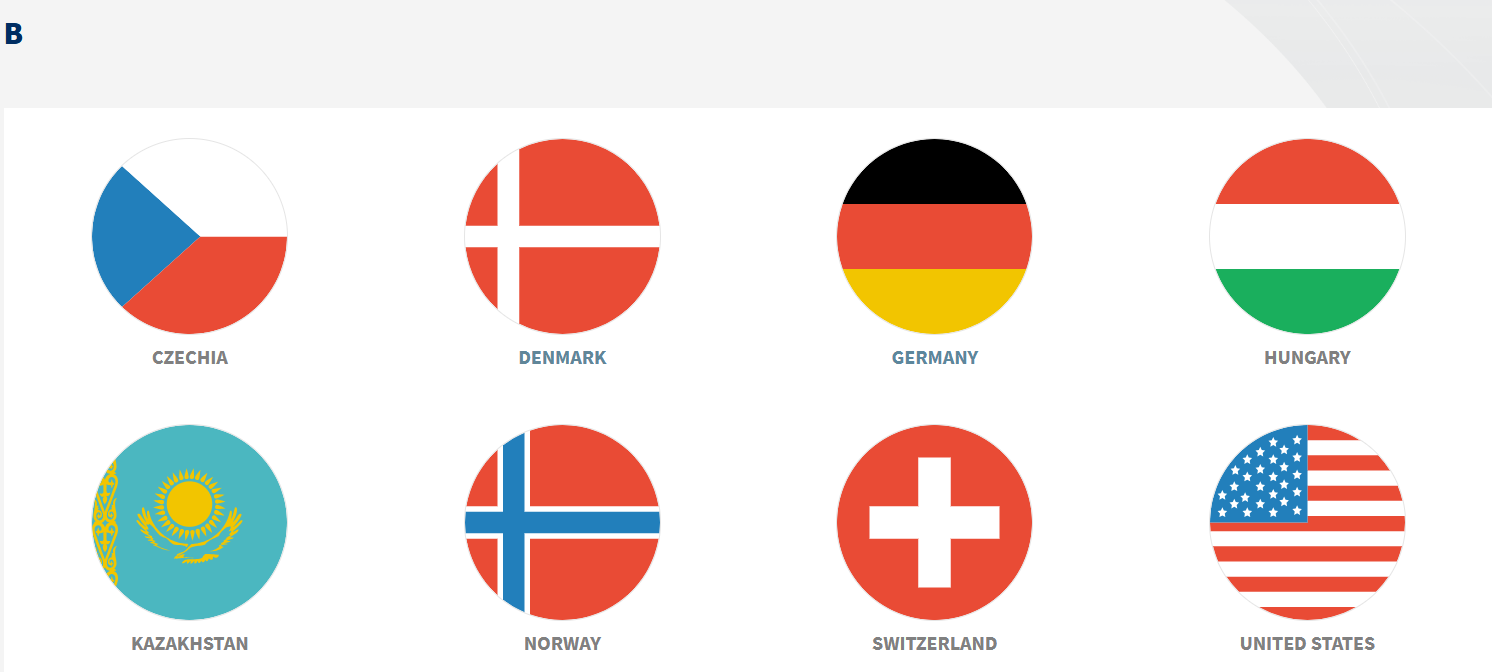Open the Czechia team page
This screenshot has width=1492, height=672.
tap(190, 237)
